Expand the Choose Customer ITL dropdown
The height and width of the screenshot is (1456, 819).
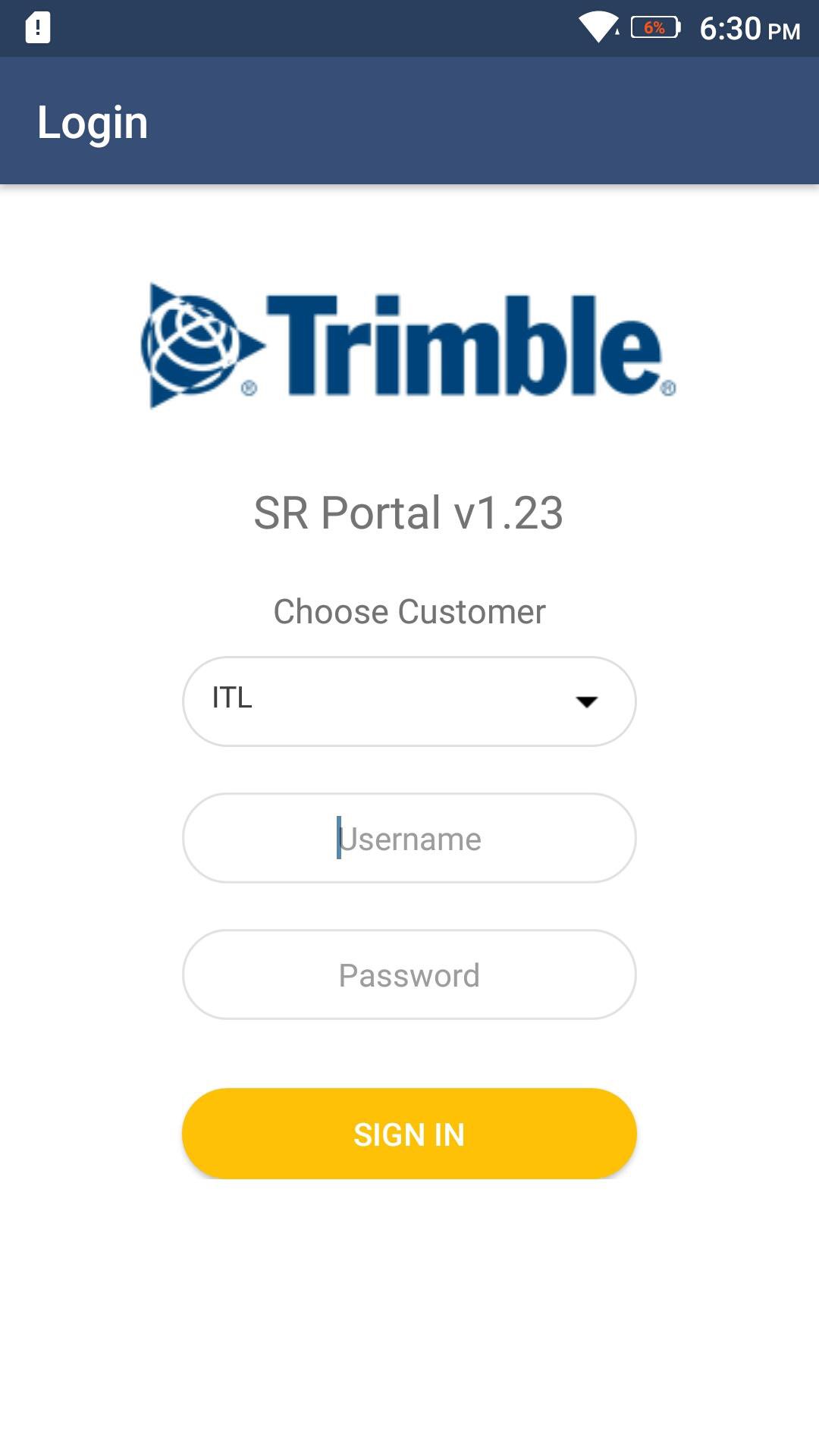pyautogui.click(x=409, y=701)
